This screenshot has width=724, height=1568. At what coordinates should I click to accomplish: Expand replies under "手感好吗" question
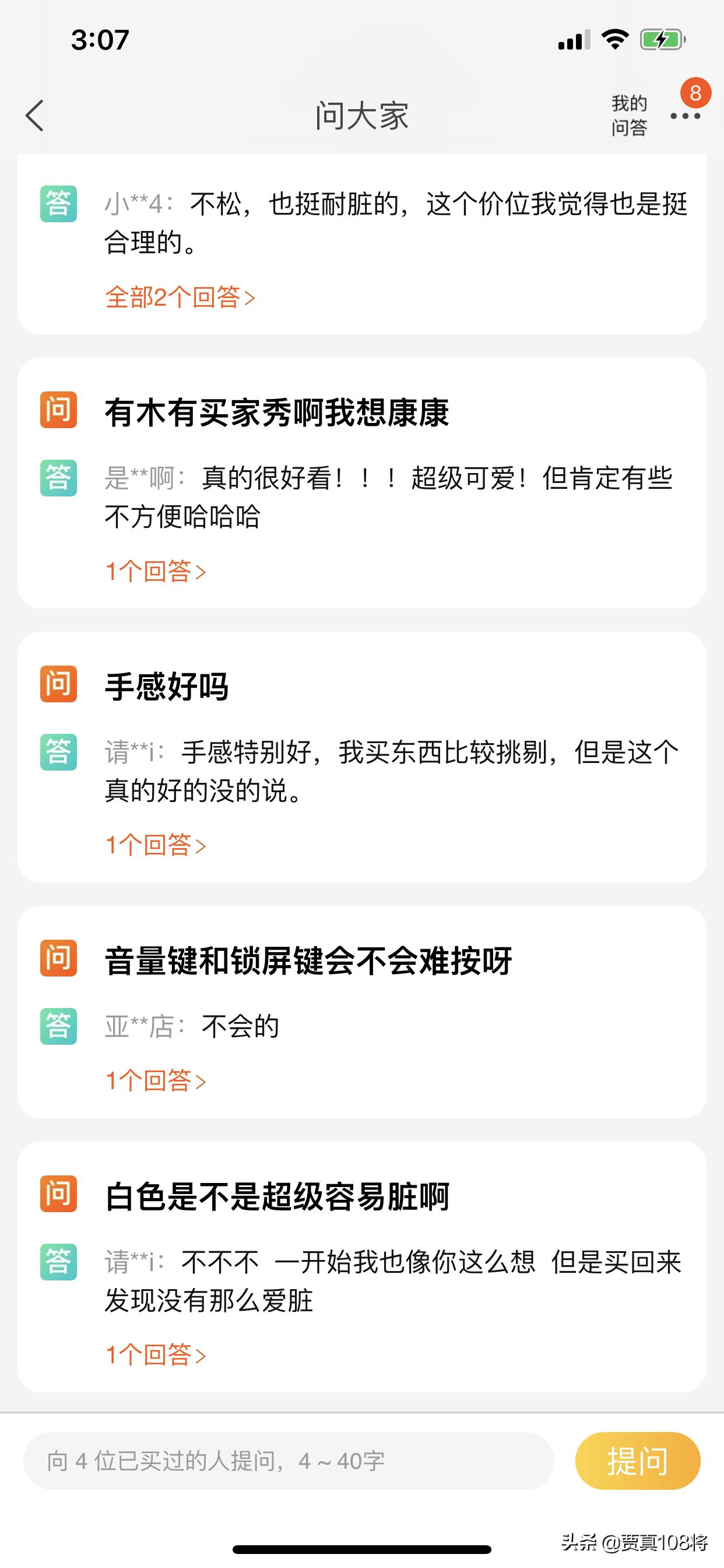[x=156, y=845]
